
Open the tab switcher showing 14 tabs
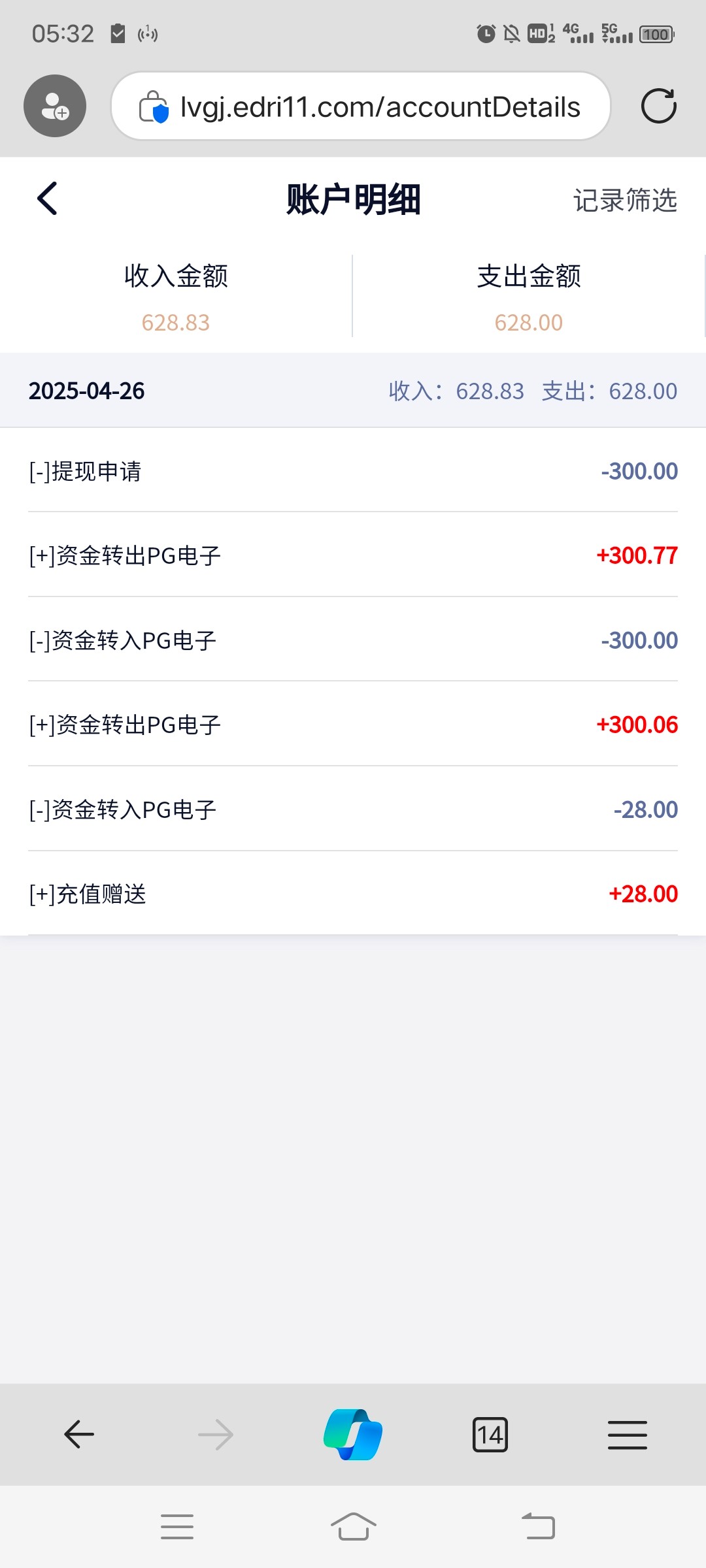pyautogui.click(x=490, y=1435)
